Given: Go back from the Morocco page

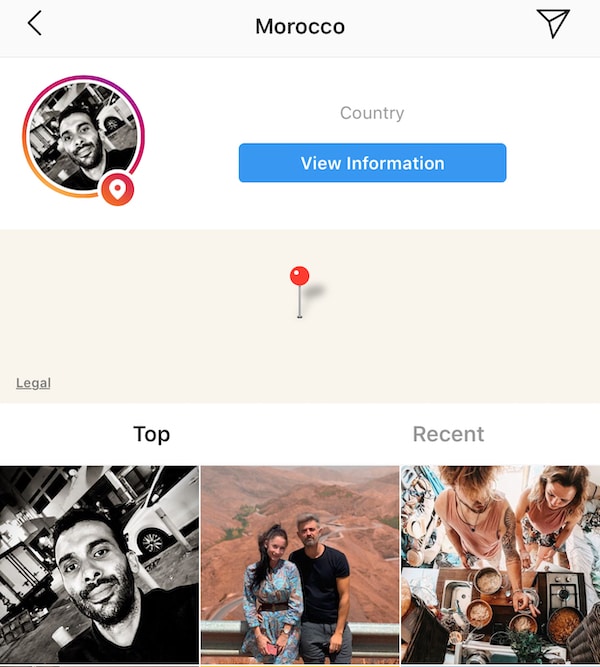Looking at the screenshot, I should pos(34,24).
